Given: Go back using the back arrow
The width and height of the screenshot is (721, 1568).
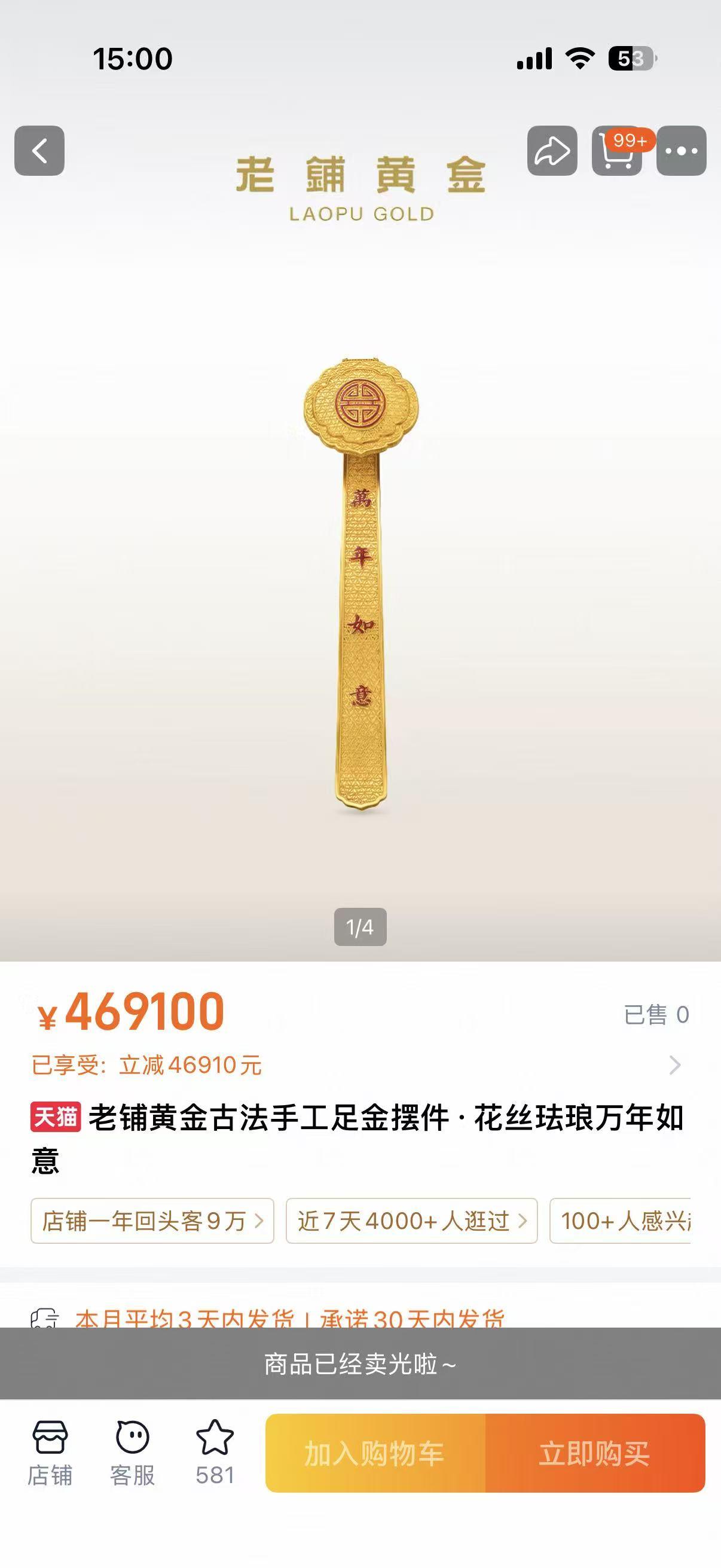Looking at the screenshot, I should (x=39, y=151).
